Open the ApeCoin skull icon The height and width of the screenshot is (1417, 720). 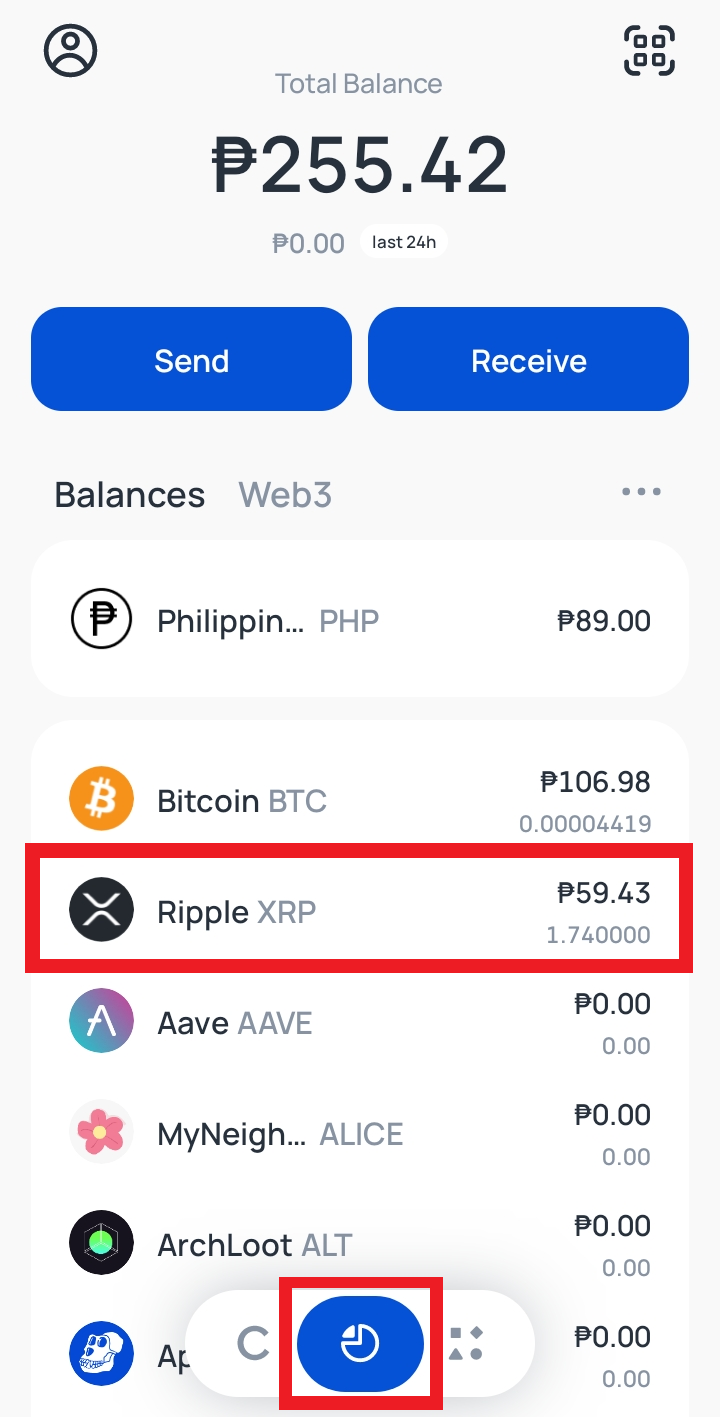point(101,1353)
